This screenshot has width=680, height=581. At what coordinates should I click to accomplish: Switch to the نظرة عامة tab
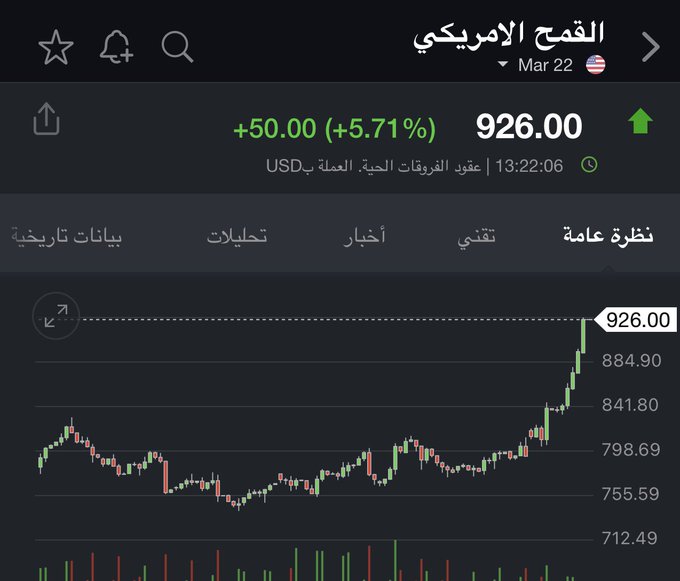click(x=608, y=237)
